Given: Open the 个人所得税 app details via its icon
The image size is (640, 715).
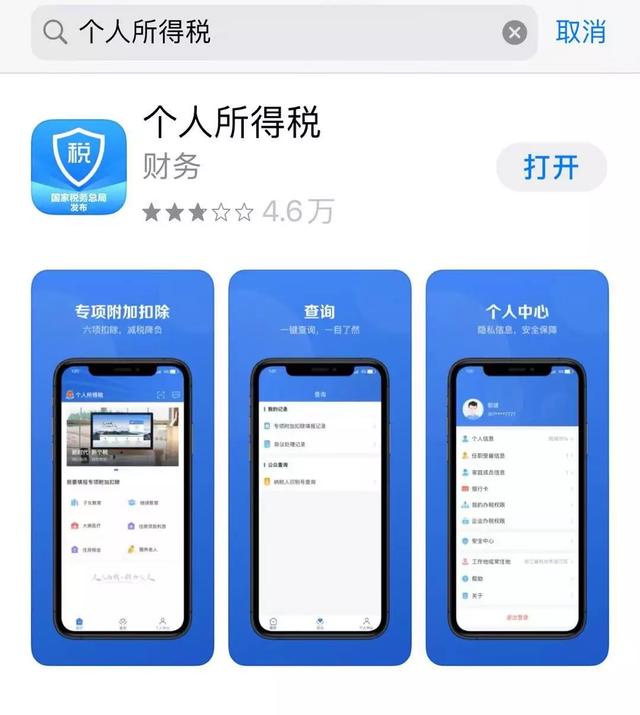Looking at the screenshot, I should pyautogui.click(x=79, y=167).
